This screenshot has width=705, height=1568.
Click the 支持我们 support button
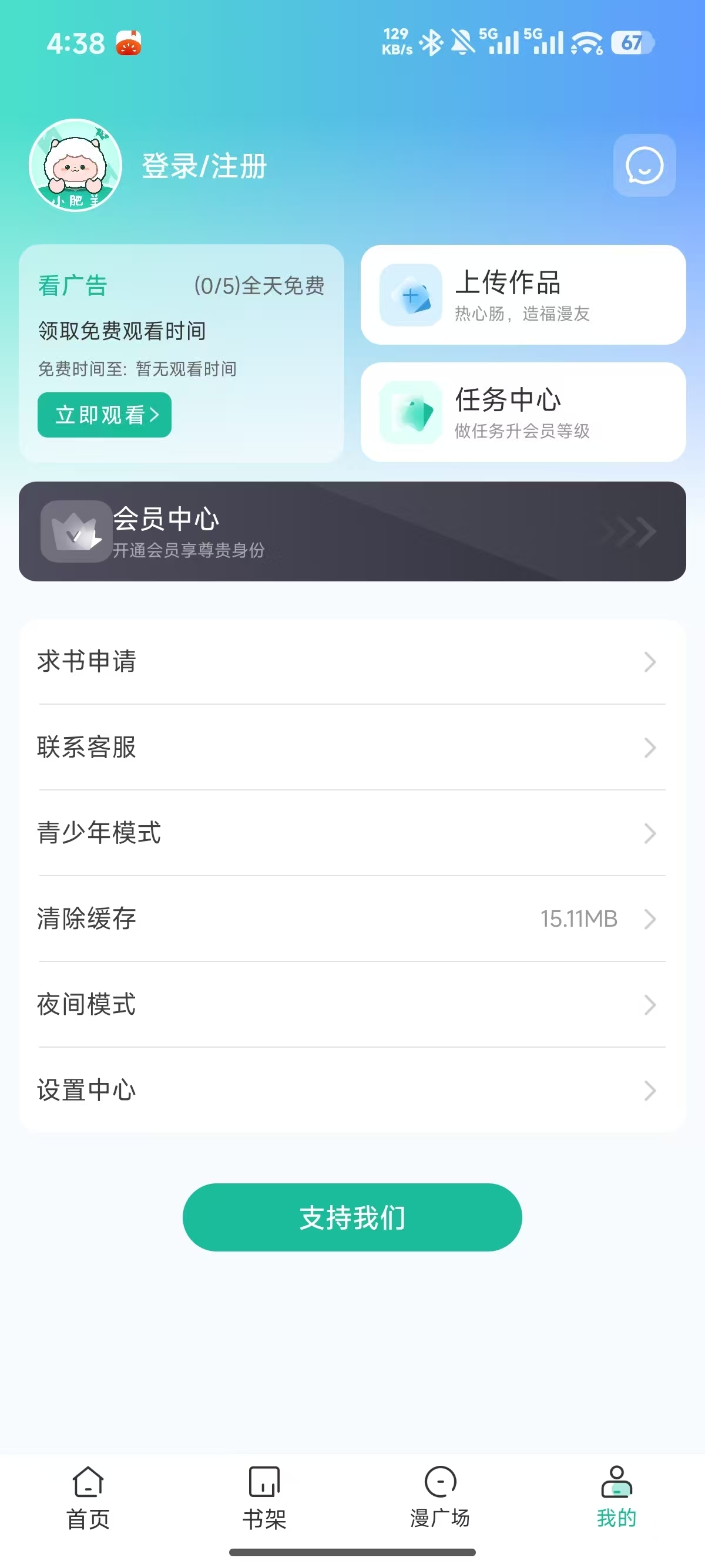[x=352, y=1217]
